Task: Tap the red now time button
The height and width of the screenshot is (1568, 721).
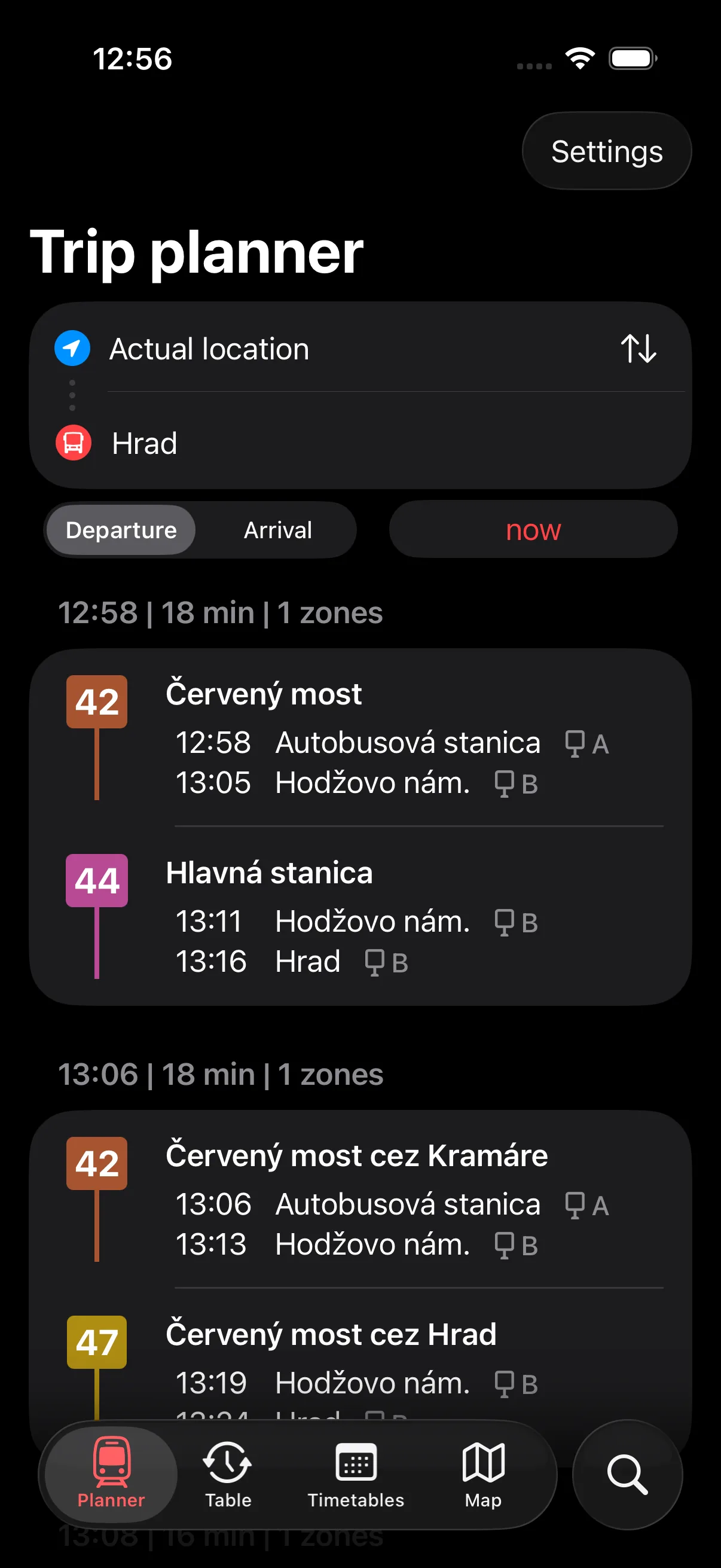Action: point(533,530)
